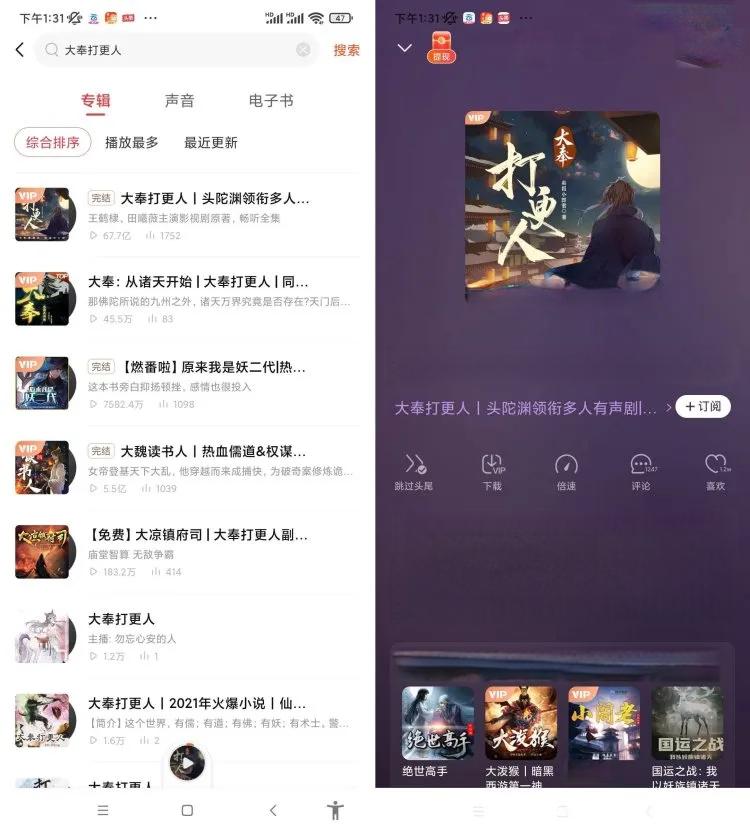This screenshot has height=833, width=750.
Task: Like the audio with 喜欢
Action: (x=715, y=472)
